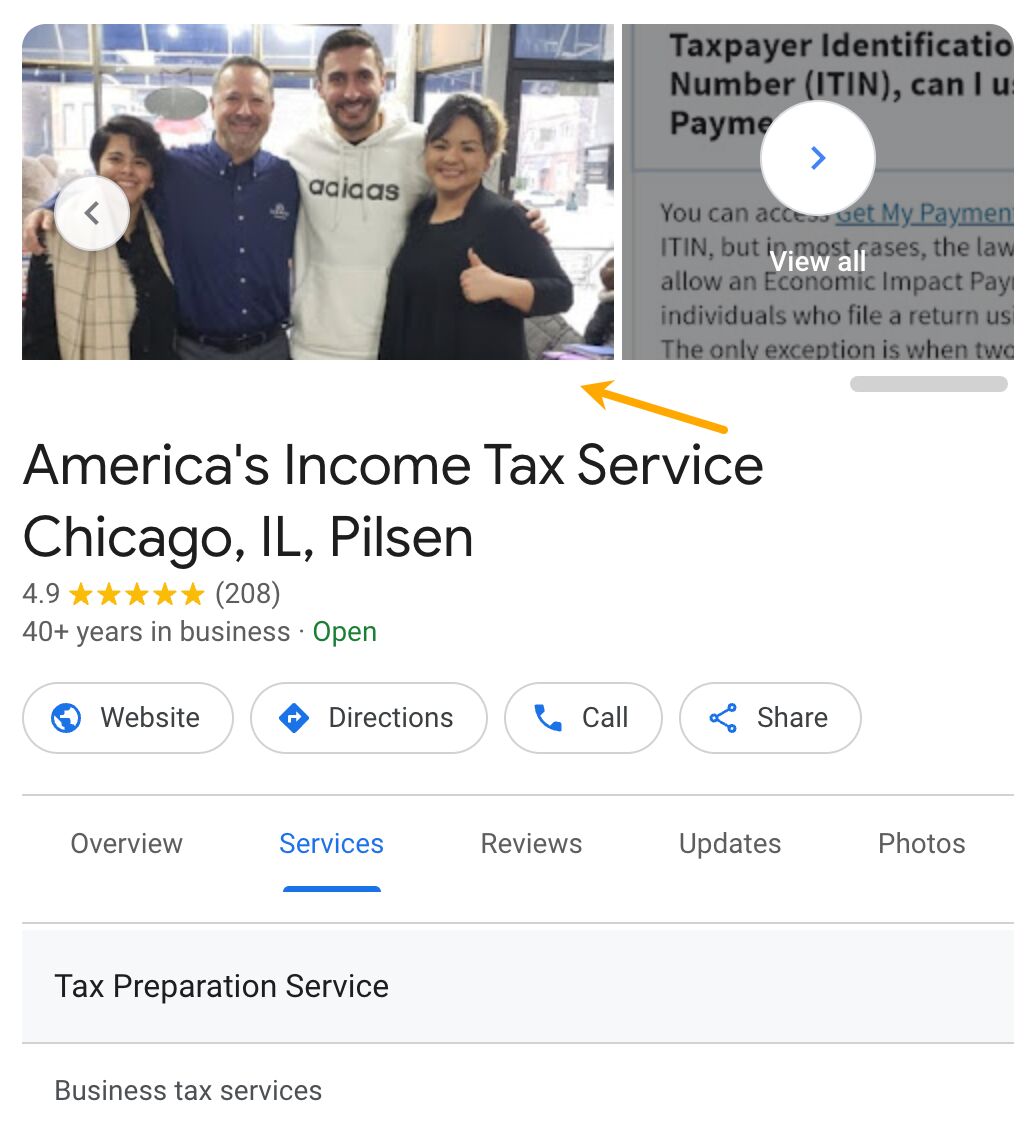The image size is (1036, 1136).
Task: Click View all to see more photos
Action: click(x=817, y=261)
